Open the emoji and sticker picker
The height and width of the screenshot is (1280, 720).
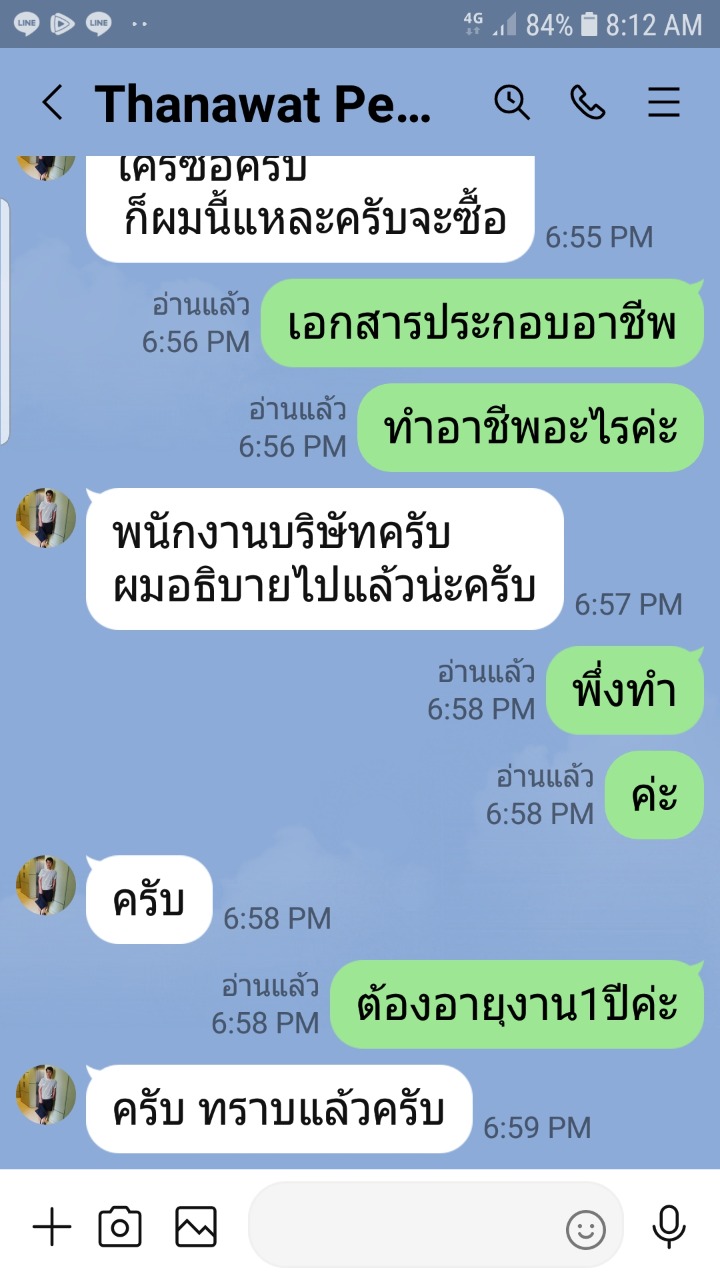pos(586,1229)
